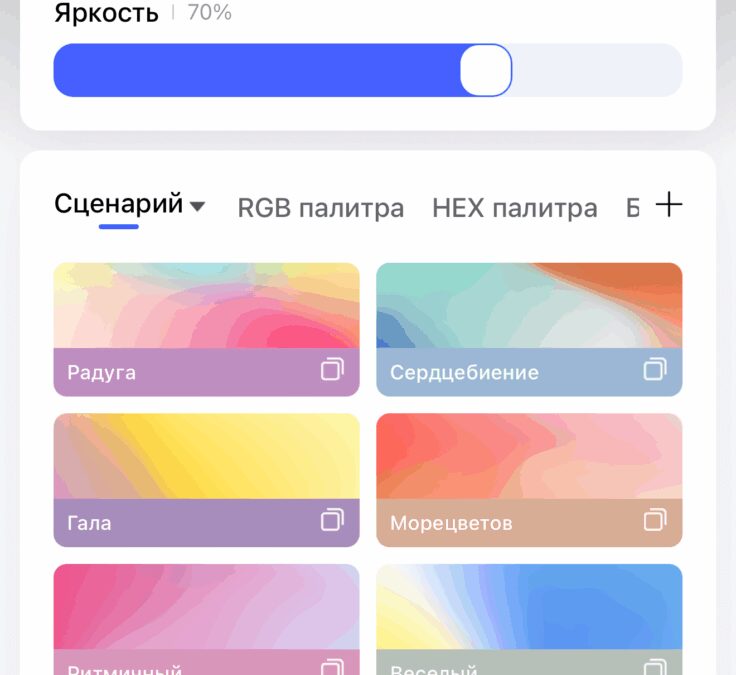
Task: Tap the copy icon on Радуга card
Action: click(332, 371)
